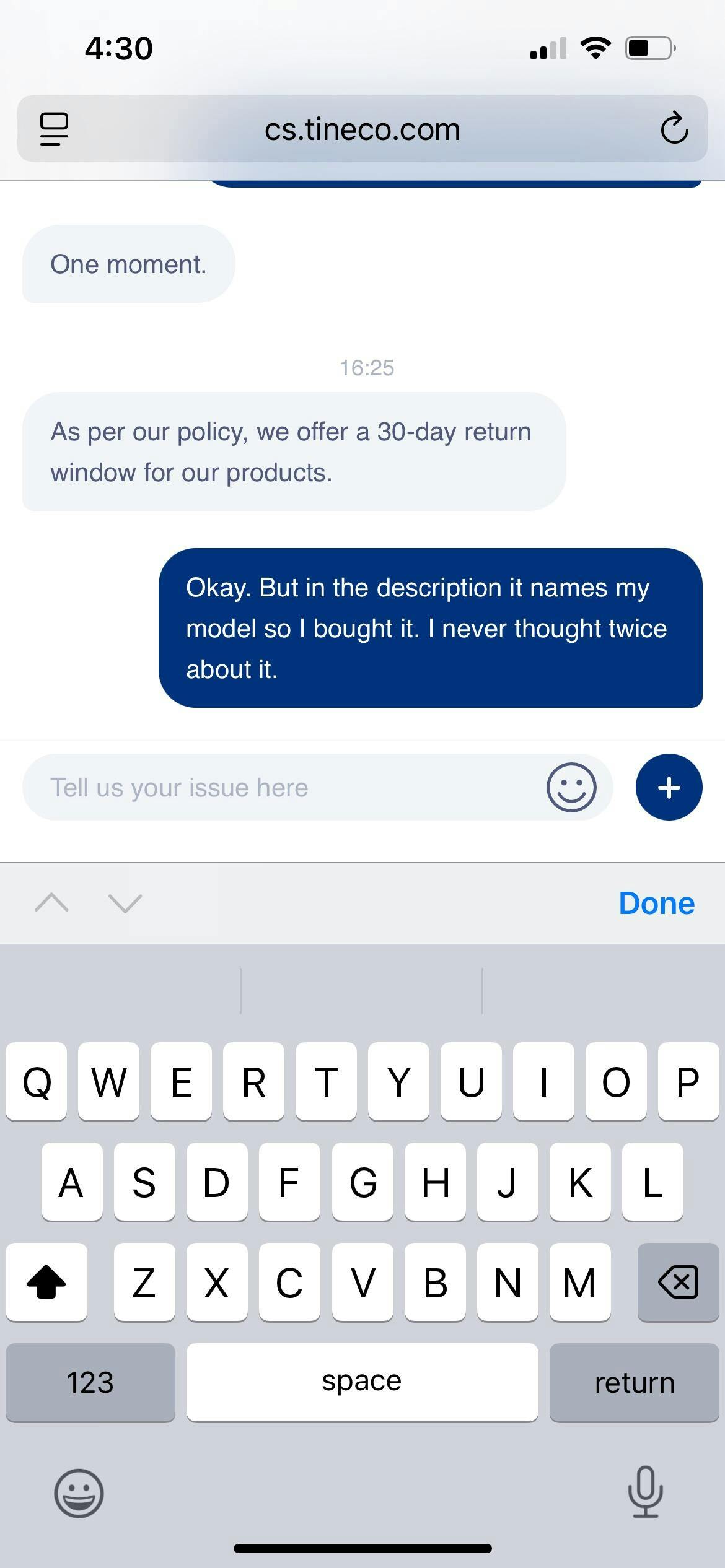Tap the cs.tineco.com address bar
The image size is (725, 1568).
362,129
